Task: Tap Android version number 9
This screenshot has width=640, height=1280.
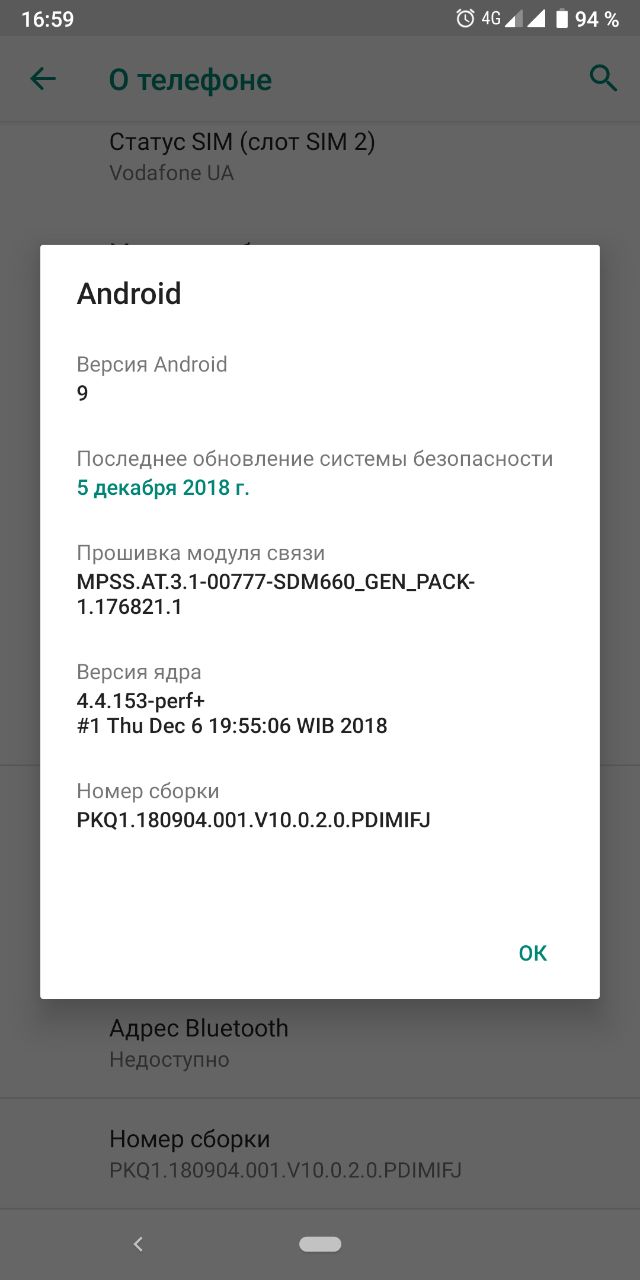Action: 83,393
